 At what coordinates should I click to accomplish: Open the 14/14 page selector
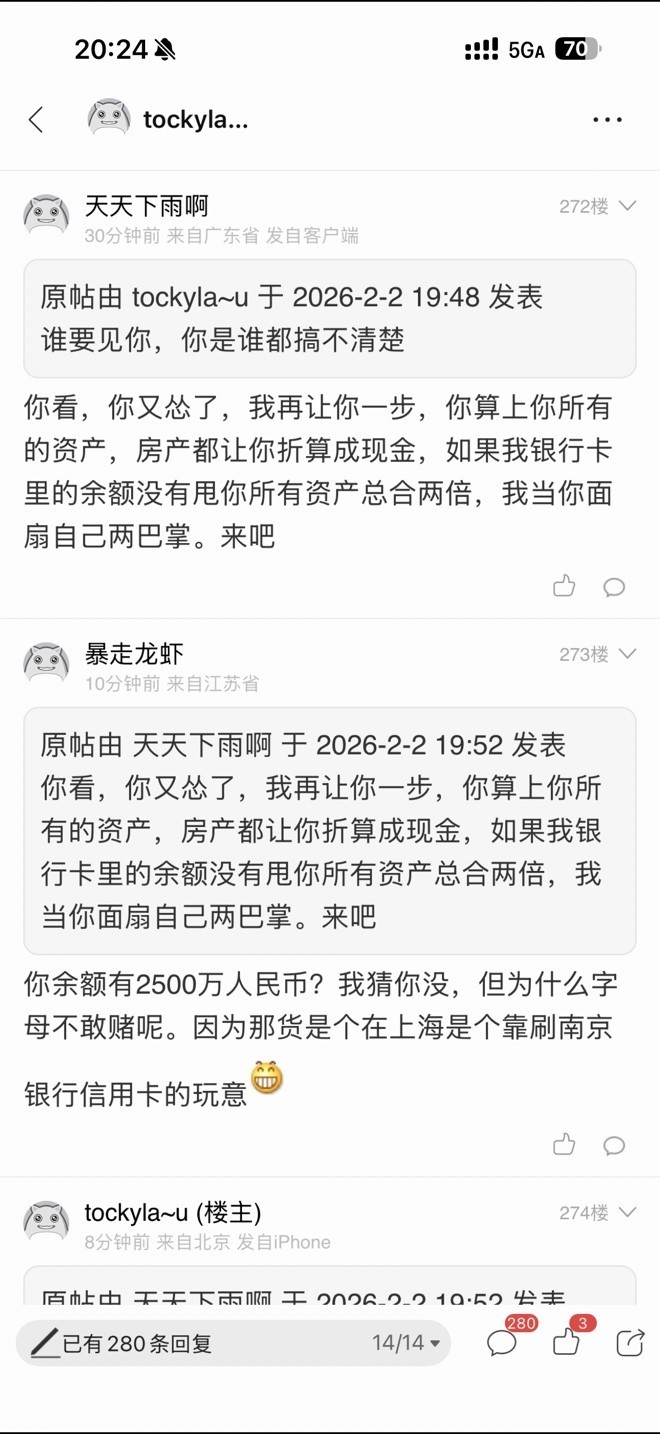(406, 1343)
